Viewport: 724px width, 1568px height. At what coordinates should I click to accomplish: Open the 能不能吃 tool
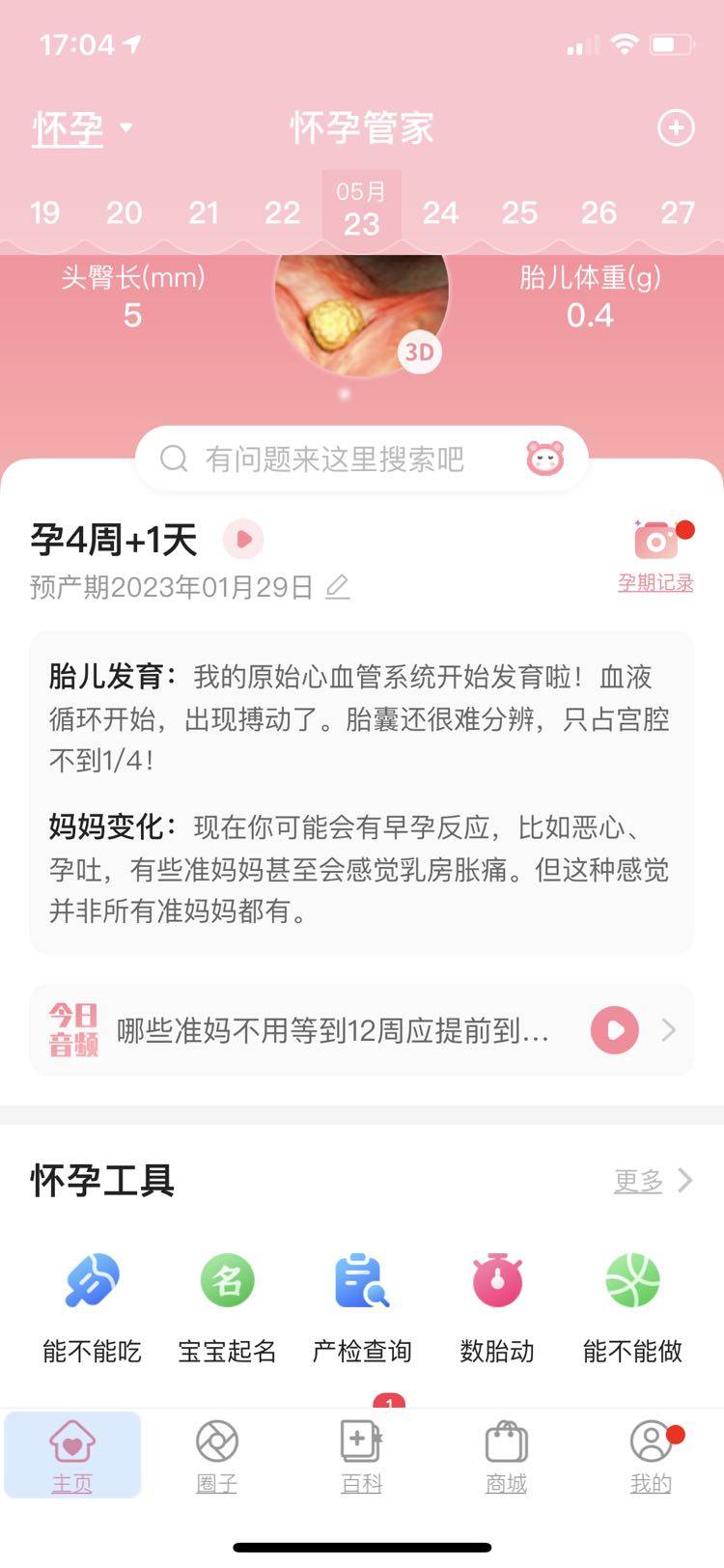tap(92, 1303)
